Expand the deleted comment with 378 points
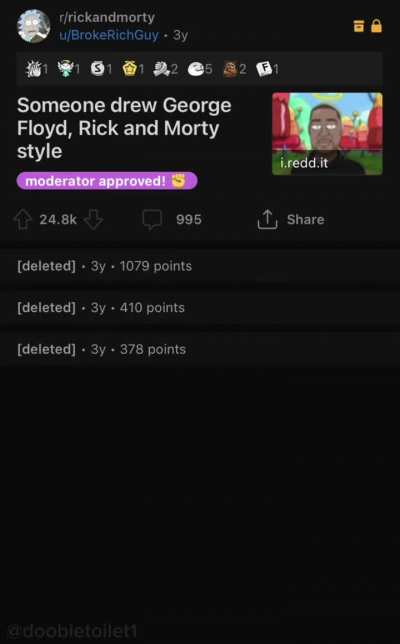This screenshot has width=400, height=644. [x=200, y=350]
